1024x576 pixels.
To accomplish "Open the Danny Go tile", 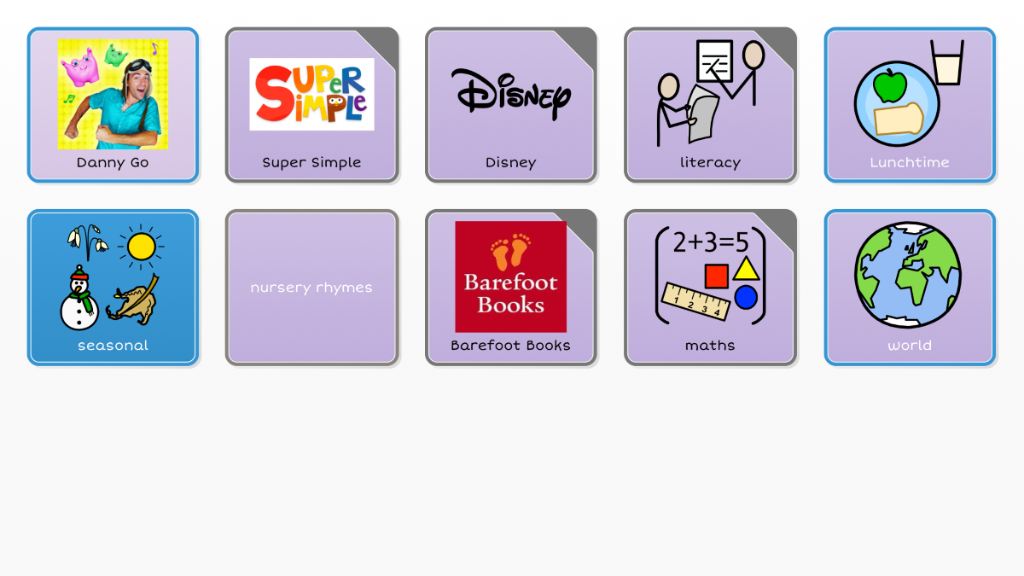I will coord(113,105).
